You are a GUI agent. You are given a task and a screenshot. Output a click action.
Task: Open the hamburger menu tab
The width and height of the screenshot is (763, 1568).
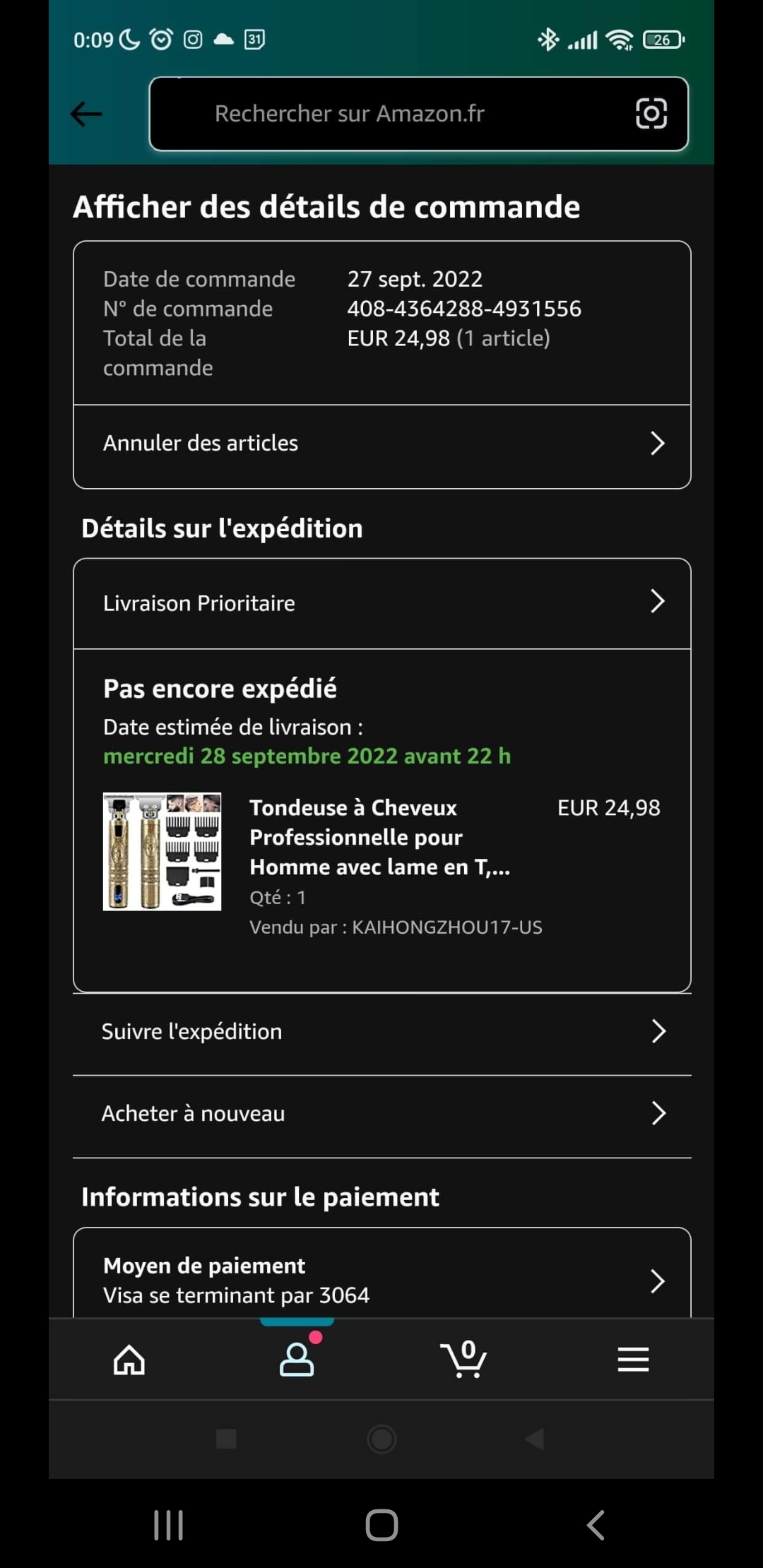(633, 1360)
